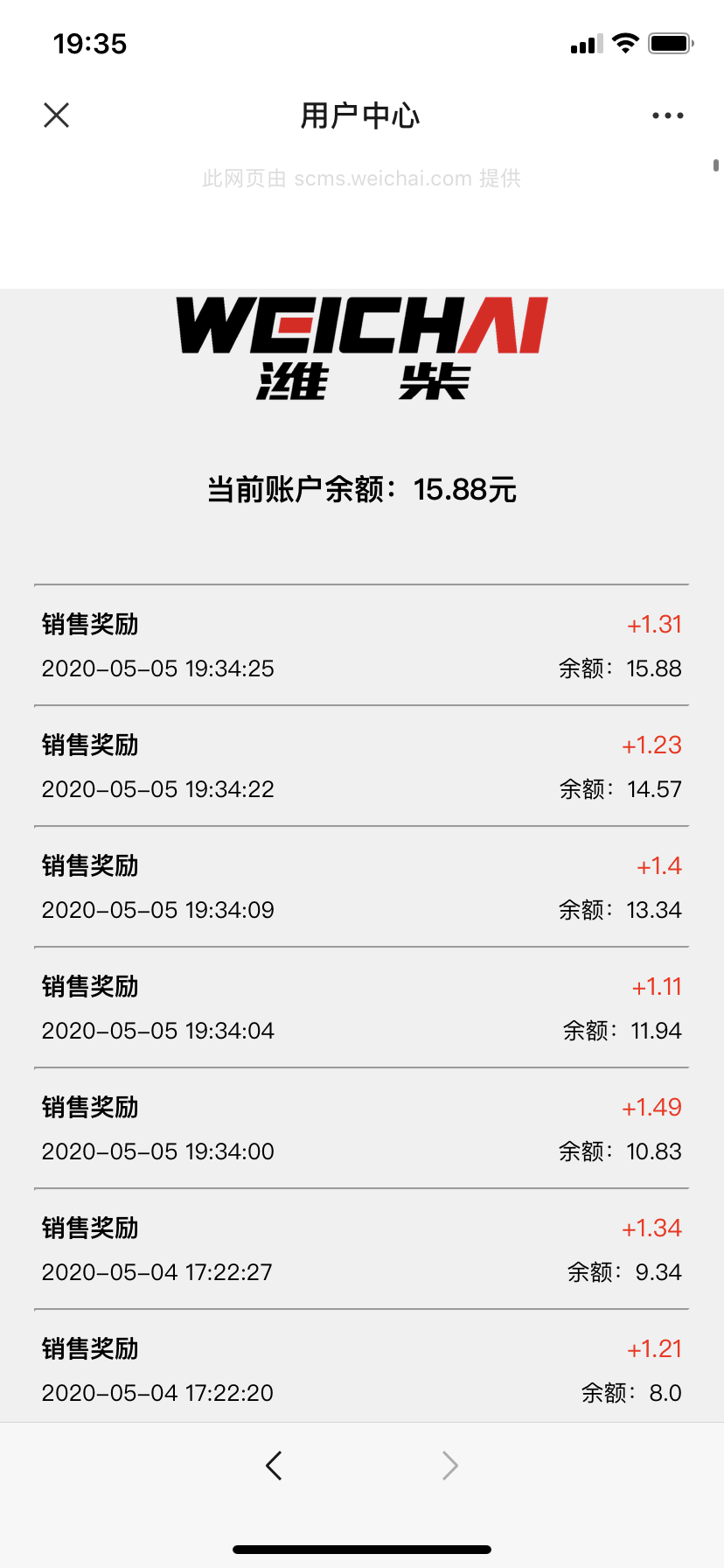Screen dimensions: 724x1568
Task: Open the three-dot more options menu
Action: point(667,115)
